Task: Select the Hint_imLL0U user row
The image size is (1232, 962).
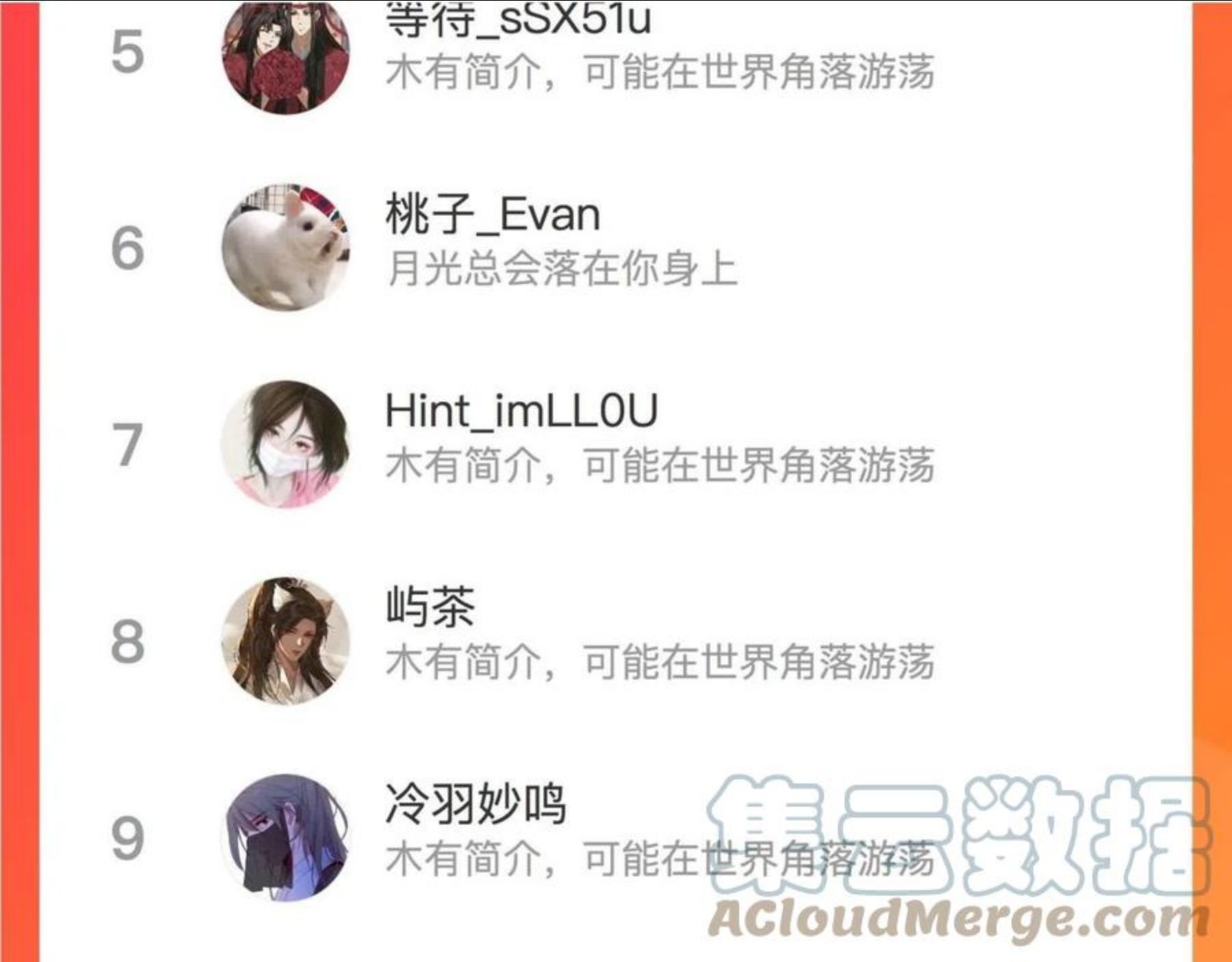Action: pyautogui.click(x=616, y=444)
